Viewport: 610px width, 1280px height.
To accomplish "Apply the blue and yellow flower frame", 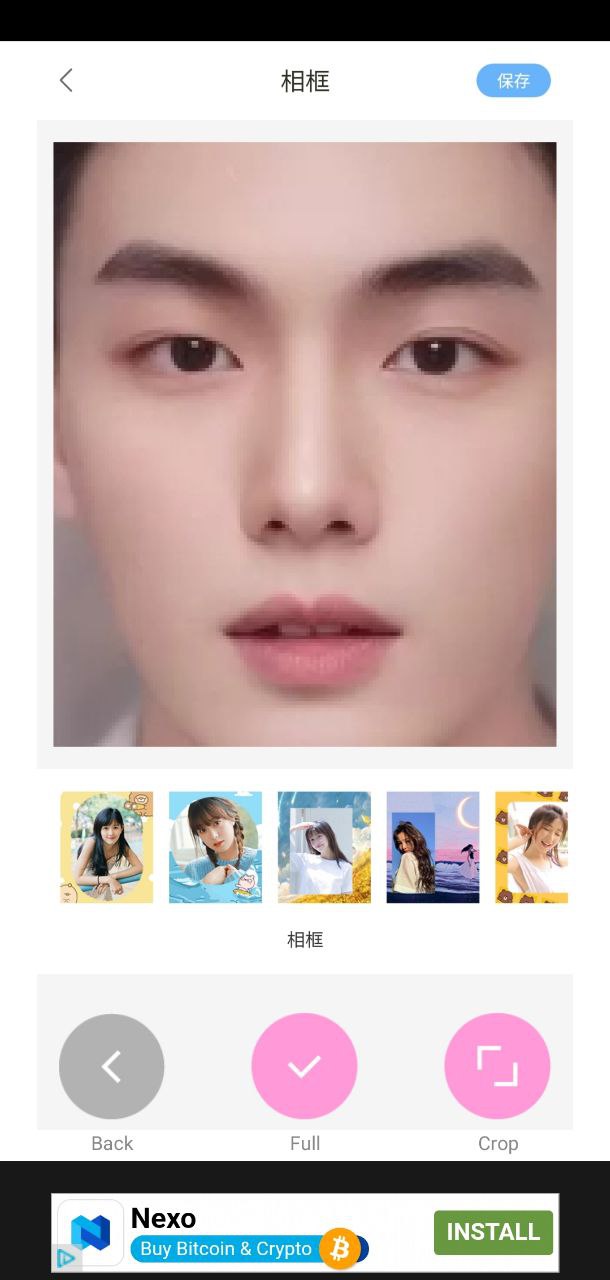I will 324,847.
